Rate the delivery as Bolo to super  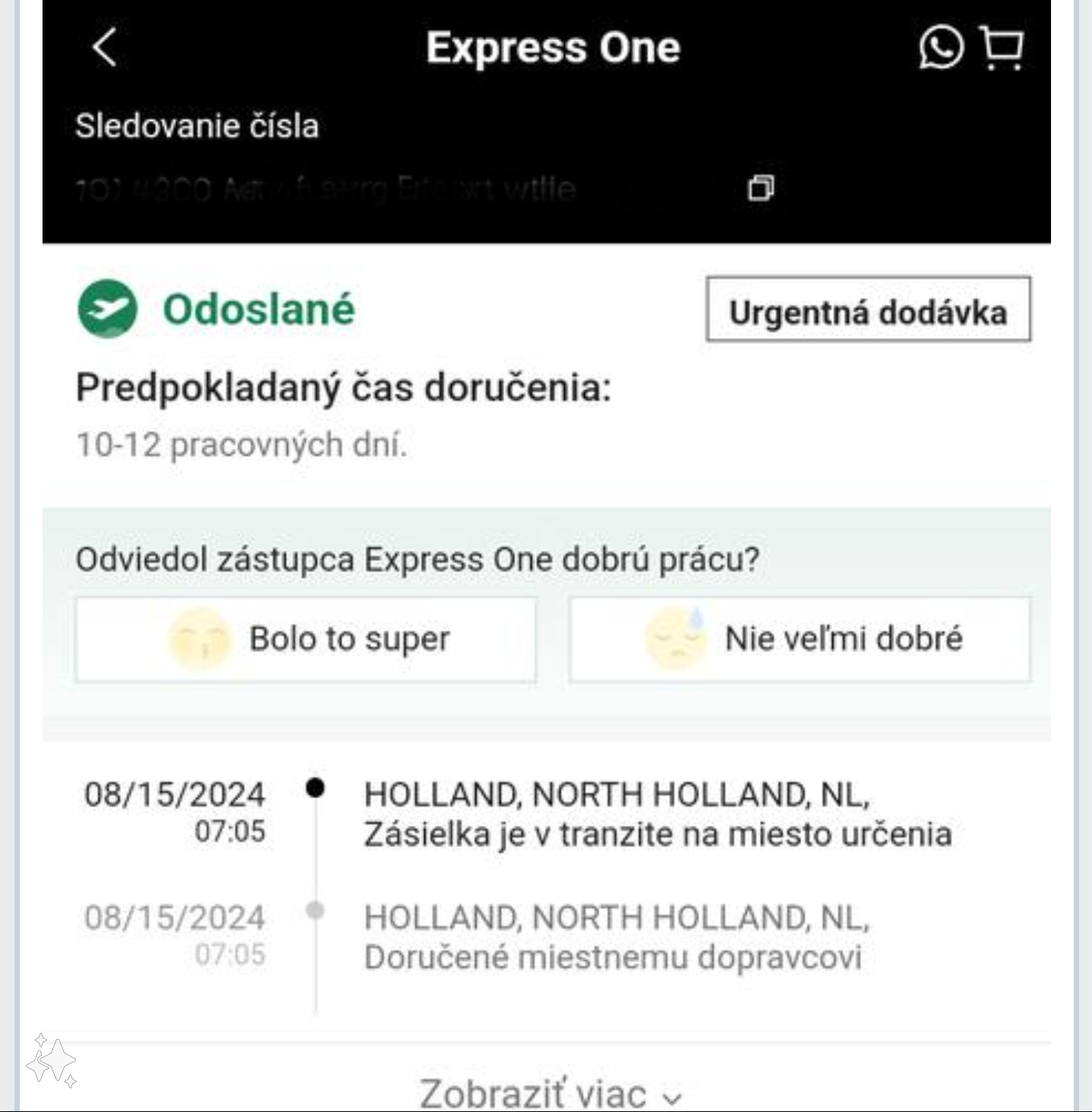click(x=306, y=640)
